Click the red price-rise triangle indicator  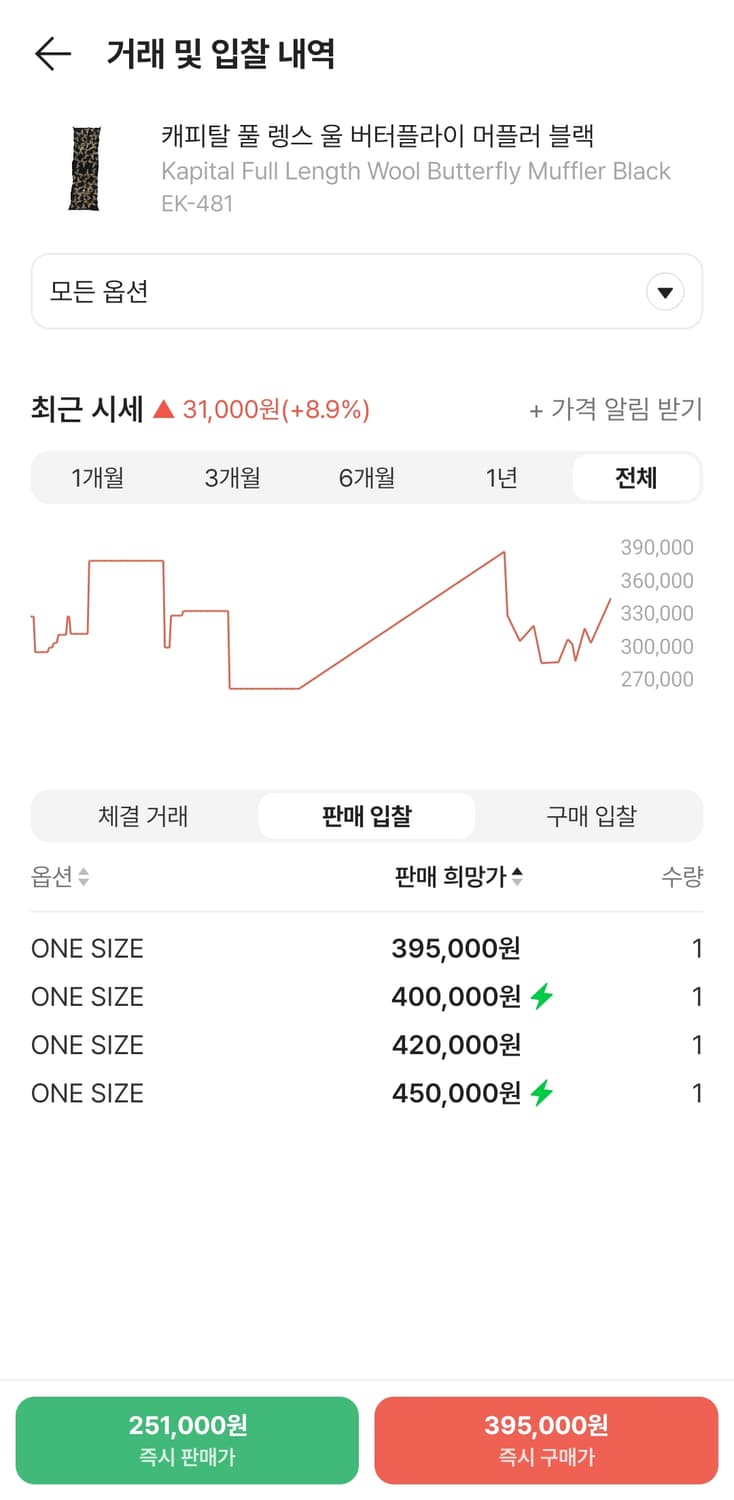(x=164, y=408)
